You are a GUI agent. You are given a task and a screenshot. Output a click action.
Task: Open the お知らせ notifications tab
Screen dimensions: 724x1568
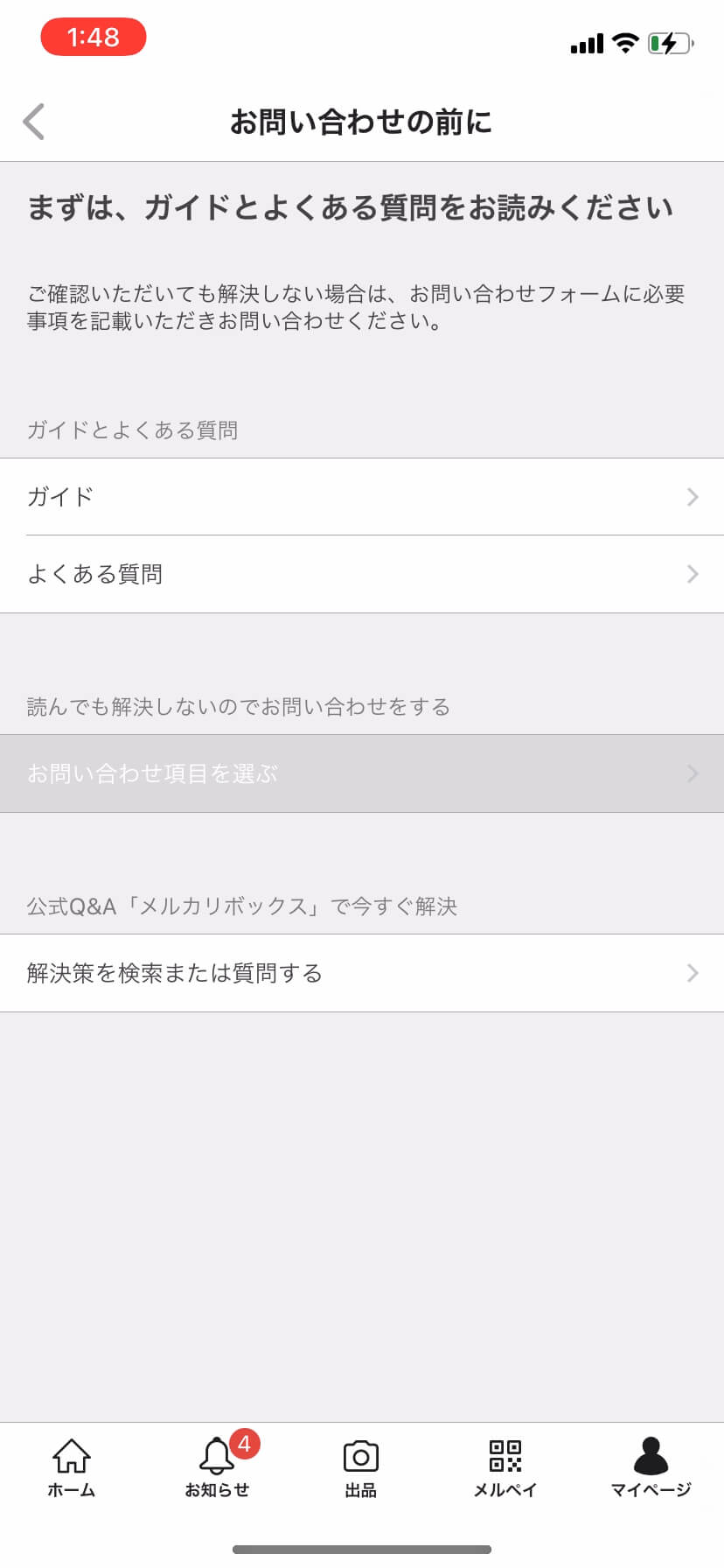[218, 1468]
